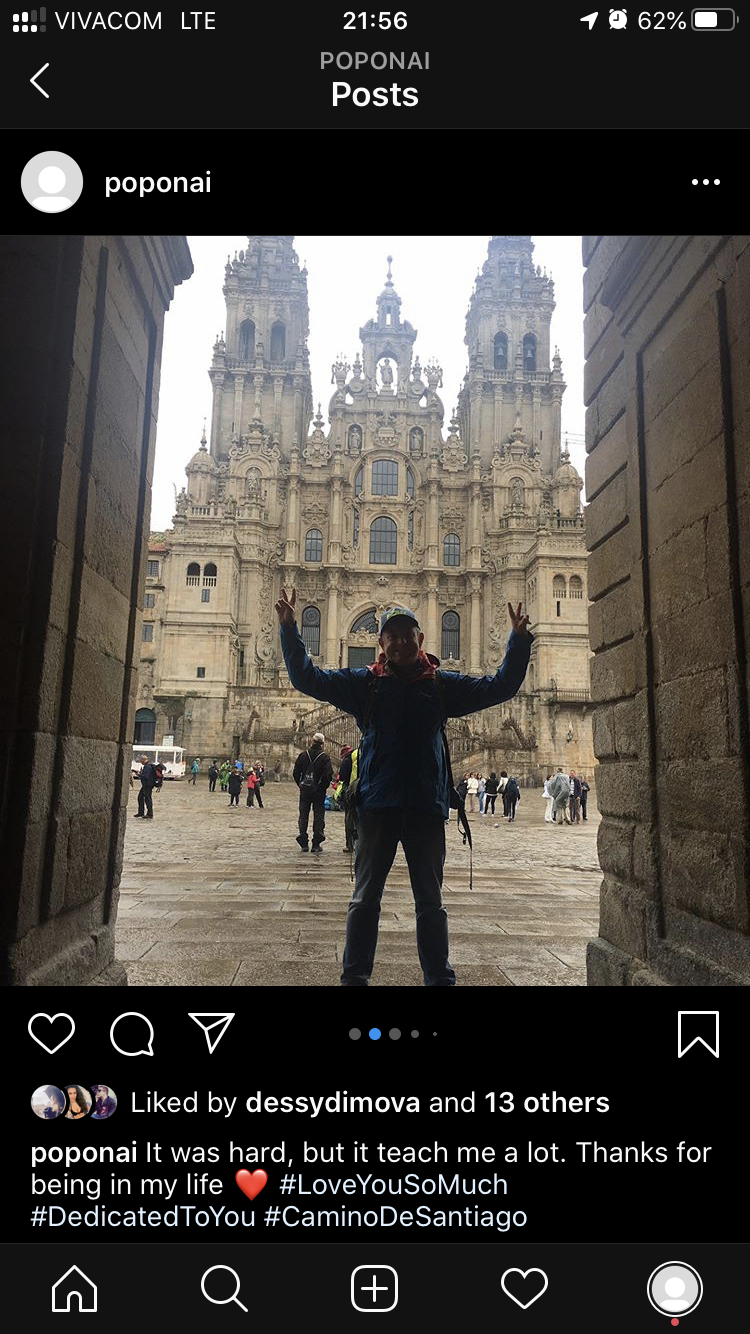Image resolution: width=750 pixels, height=1334 pixels.
Task: Open poponai's profile picture
Action: pyautogui.click(x=52, y=182)
